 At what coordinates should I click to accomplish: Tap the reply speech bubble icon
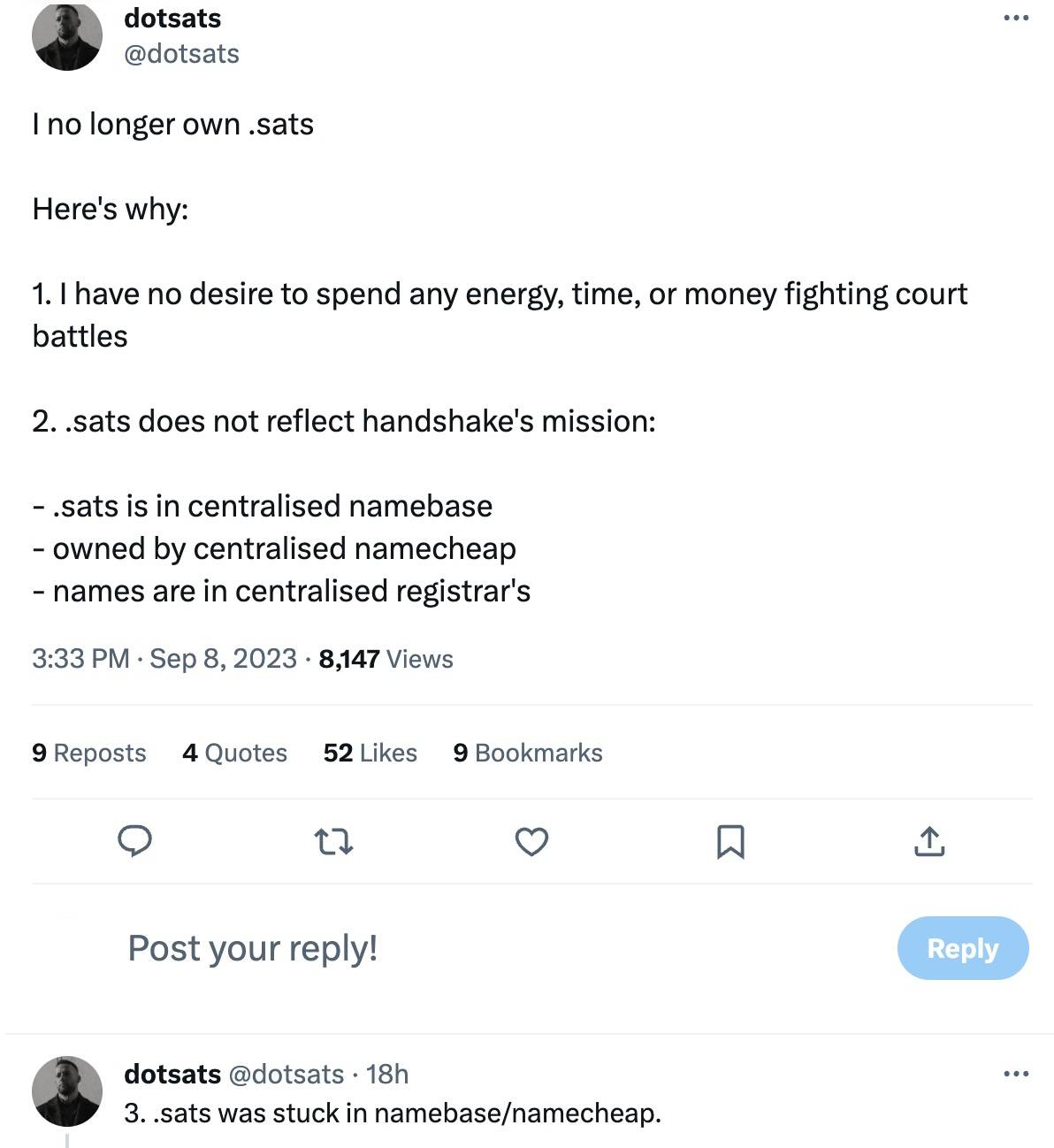click(x=135, y=841)
